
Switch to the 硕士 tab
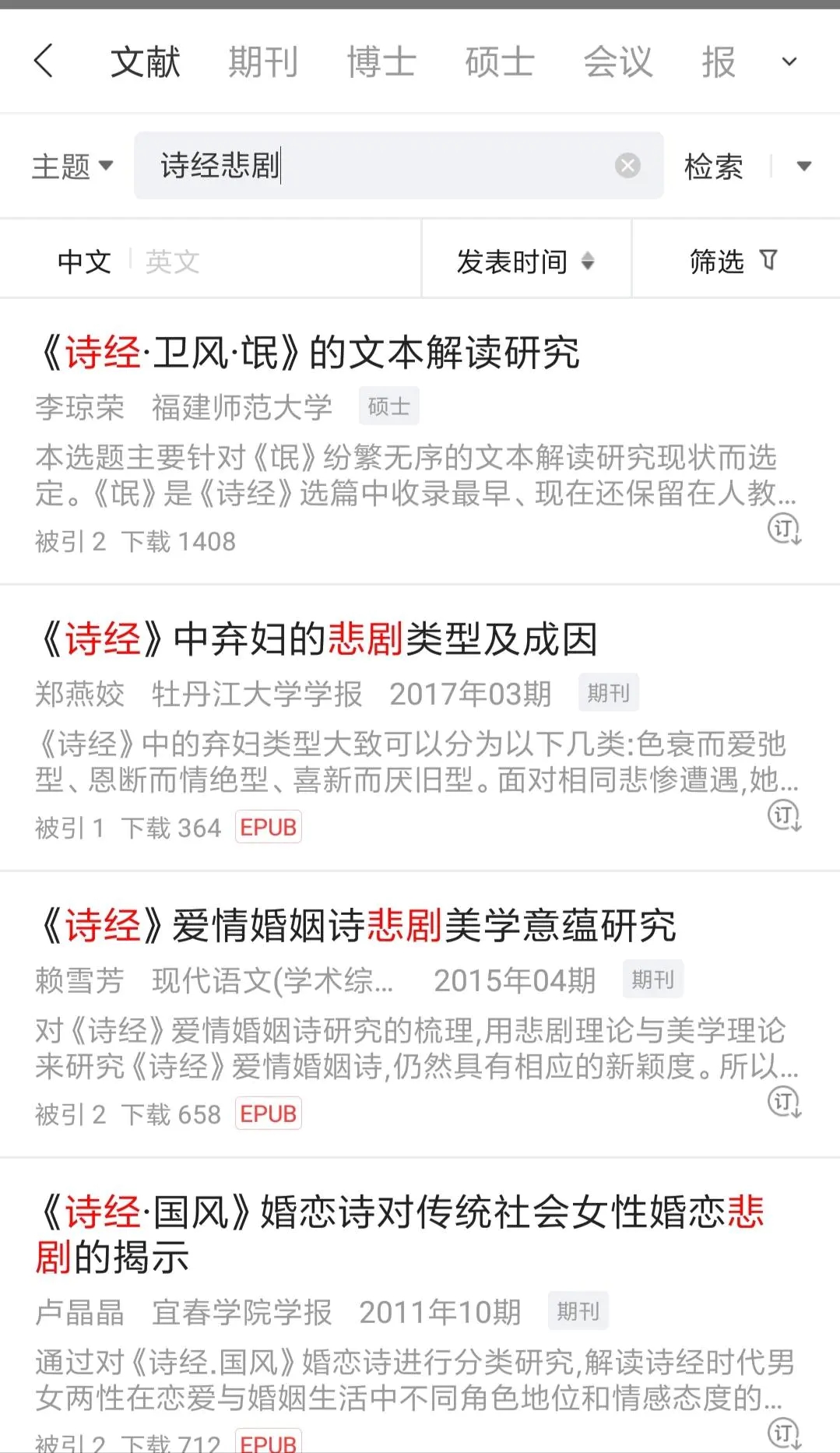click(500, 62)
